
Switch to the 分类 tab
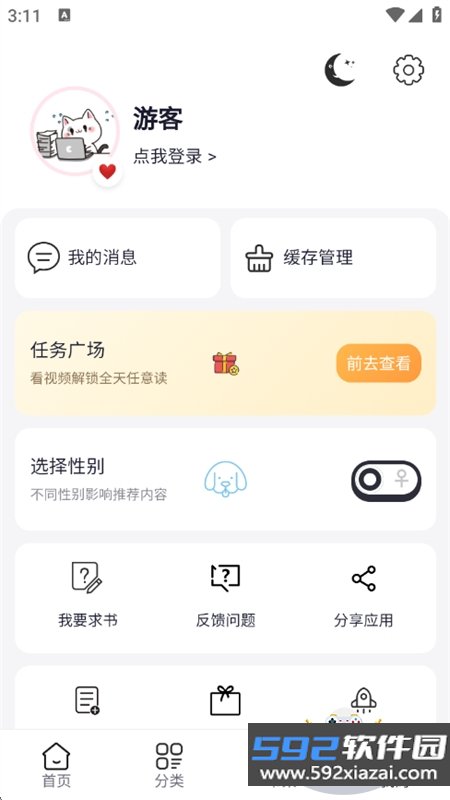pos(169,765)
